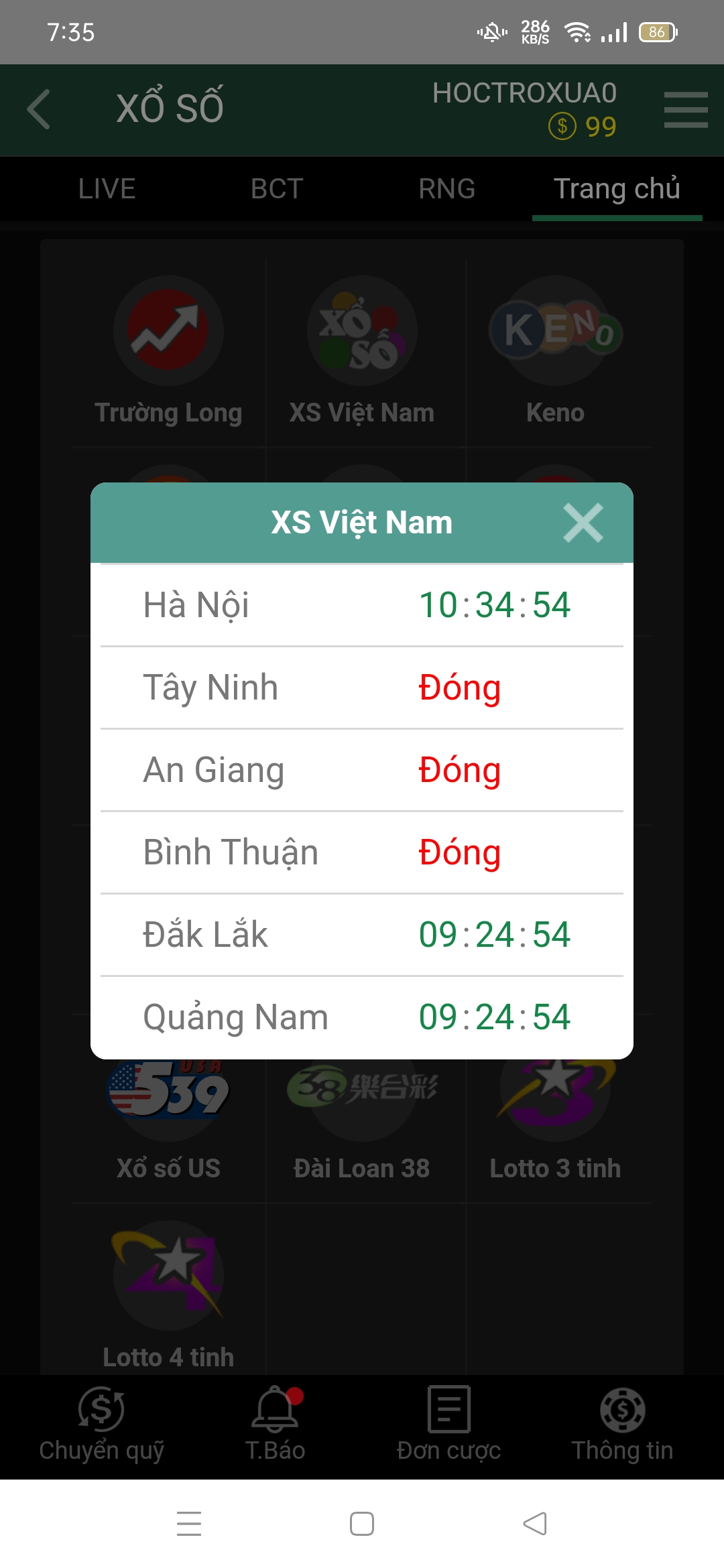Switch to the RNG tab
724x1568 pixels.
(x=446, y=189)
